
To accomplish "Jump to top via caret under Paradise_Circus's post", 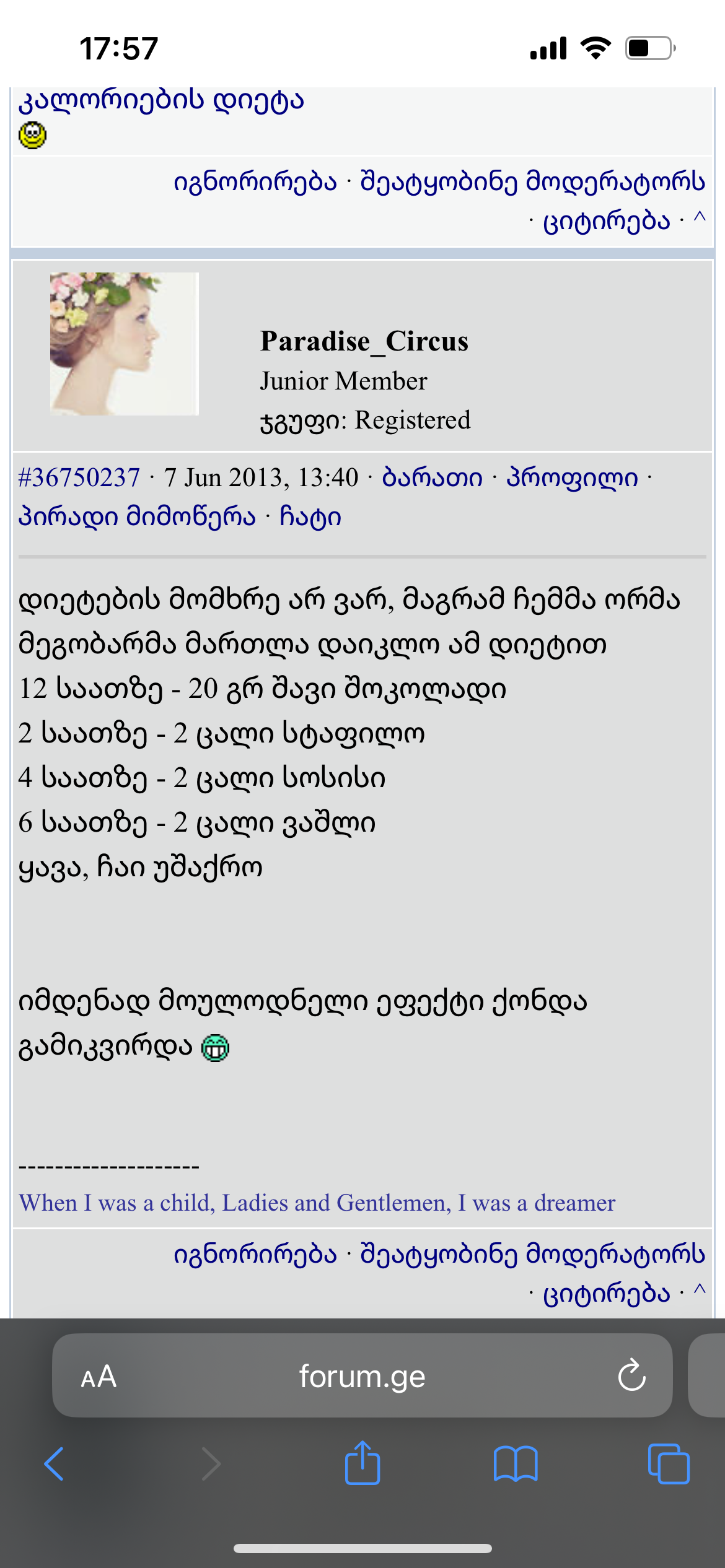I will [x=700, y=1291].
